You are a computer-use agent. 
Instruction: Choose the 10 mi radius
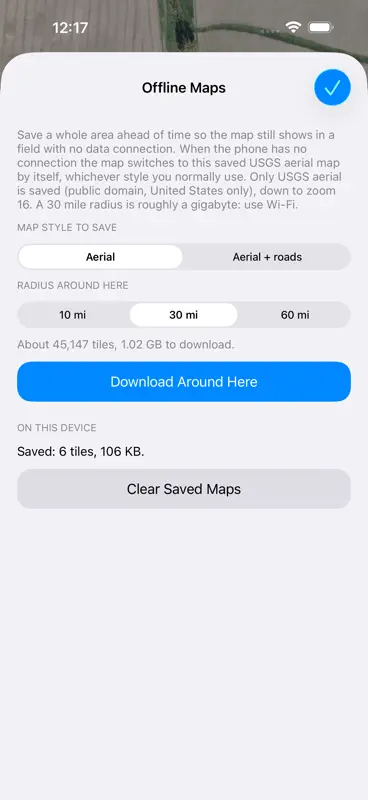72,315
